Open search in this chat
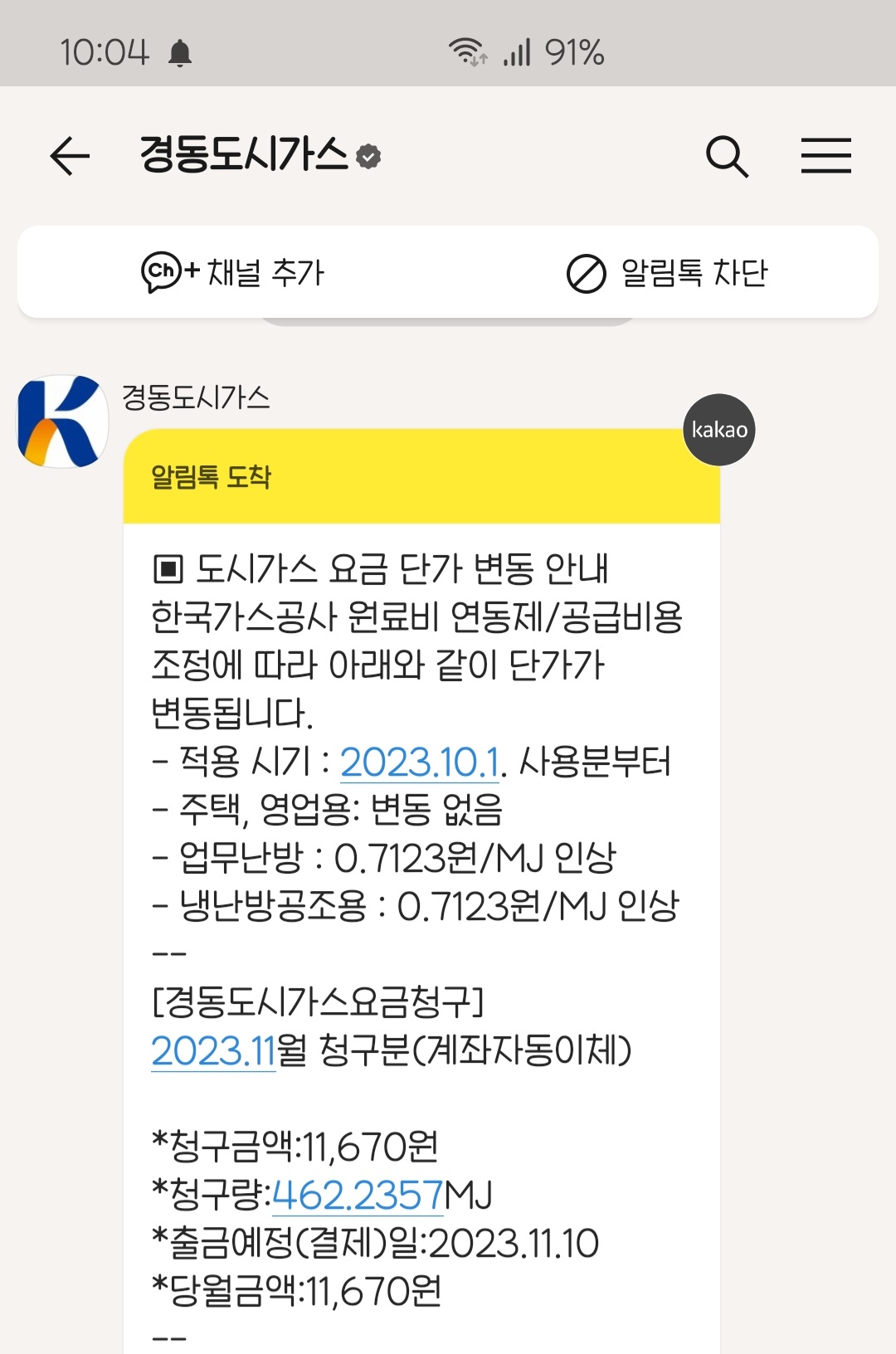This screenshot has height=1354, width=896. [727, 156]
